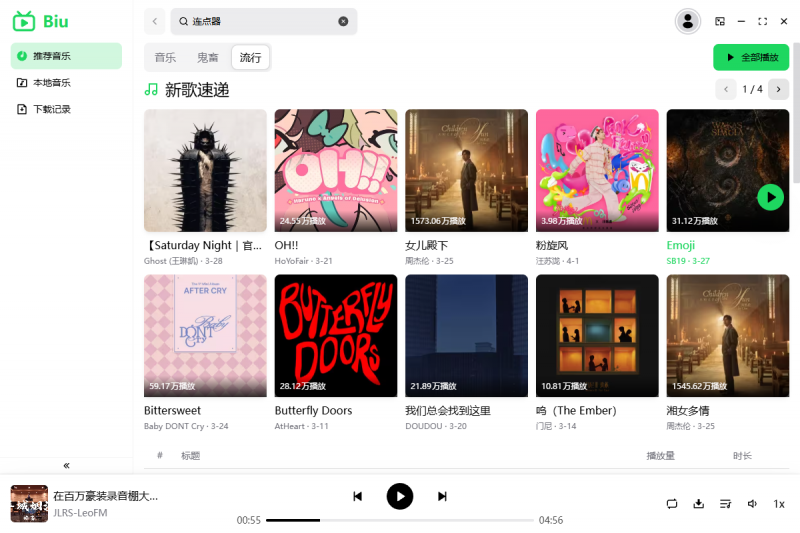Go to next page of 新歌速递

[x=779, y=90]
